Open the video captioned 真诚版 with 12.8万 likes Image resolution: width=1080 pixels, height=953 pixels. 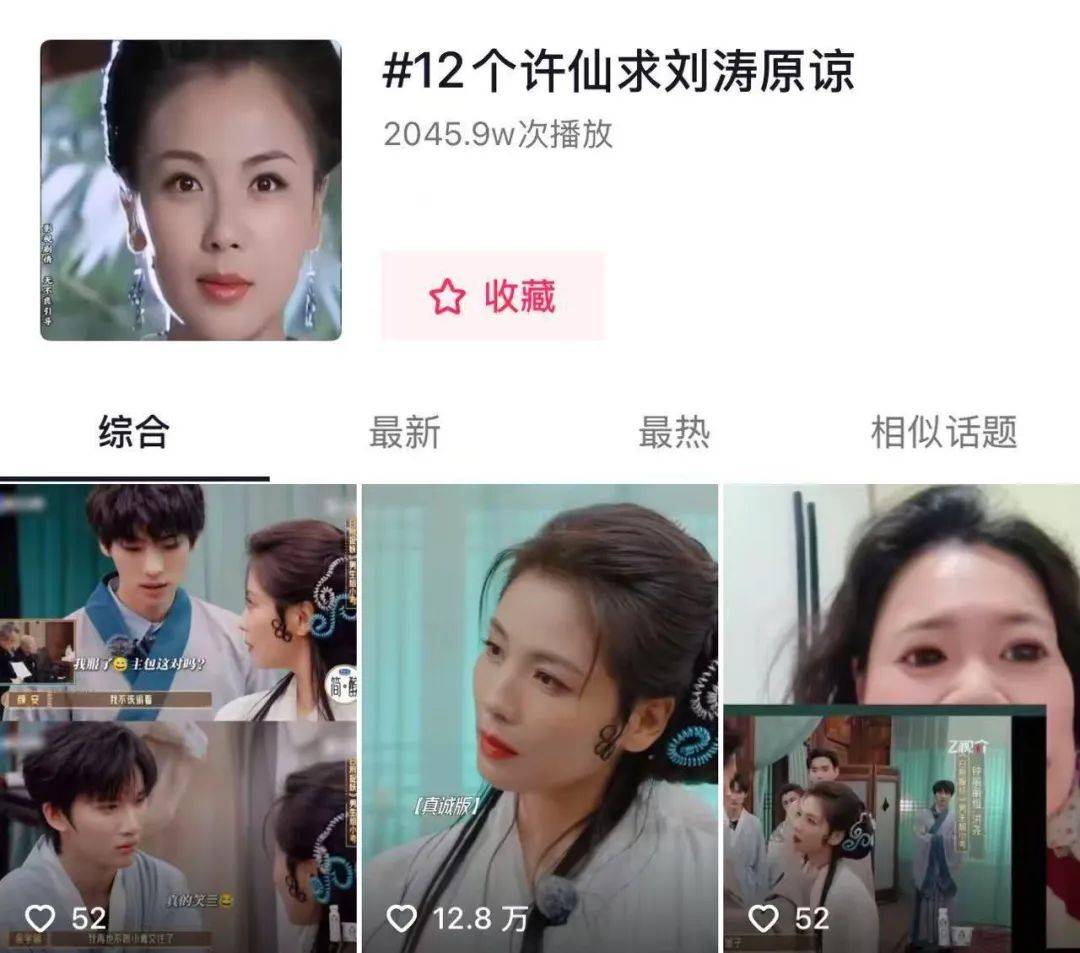[540, 716]
